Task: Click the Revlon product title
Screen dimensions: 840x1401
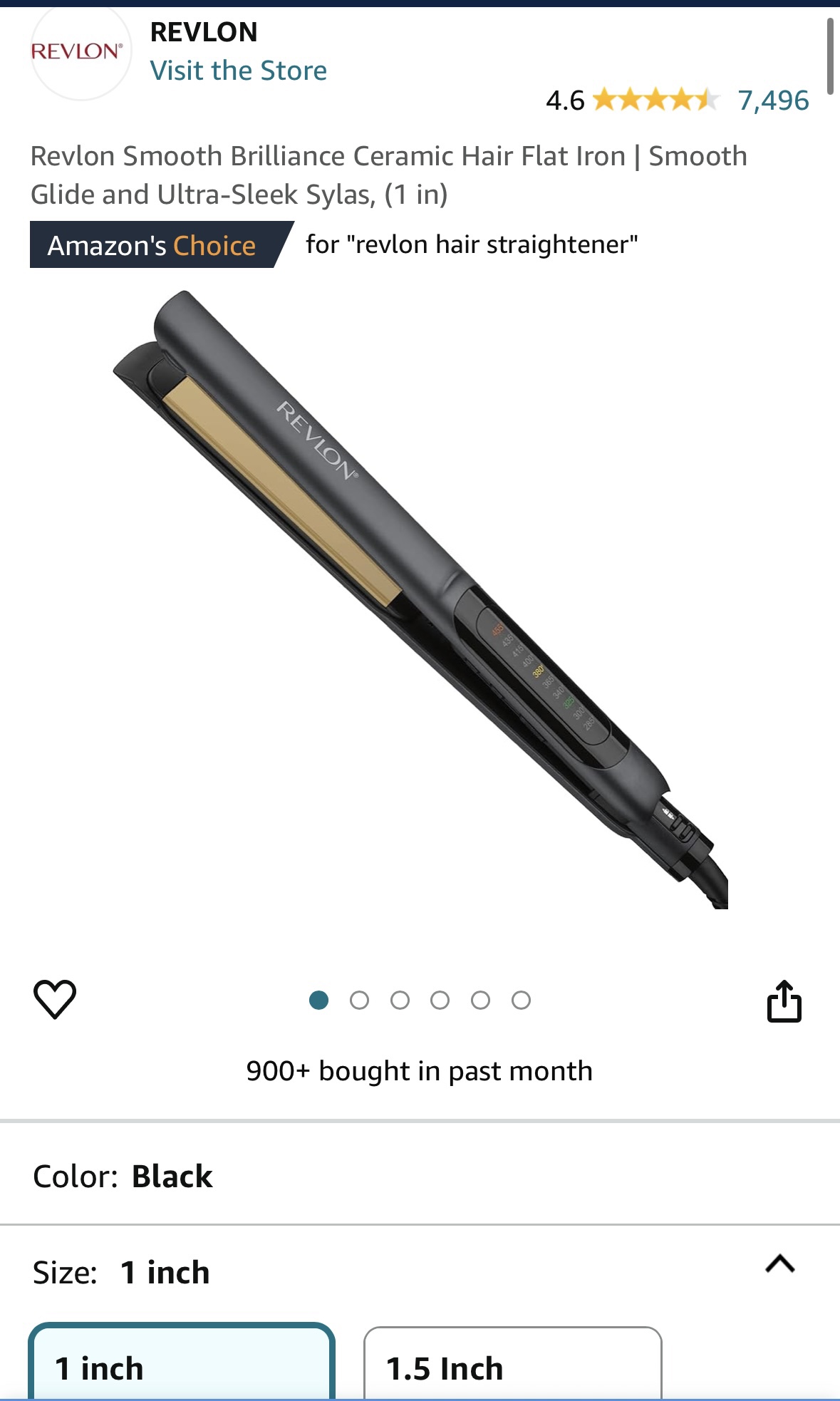Action: click(390, 174)
